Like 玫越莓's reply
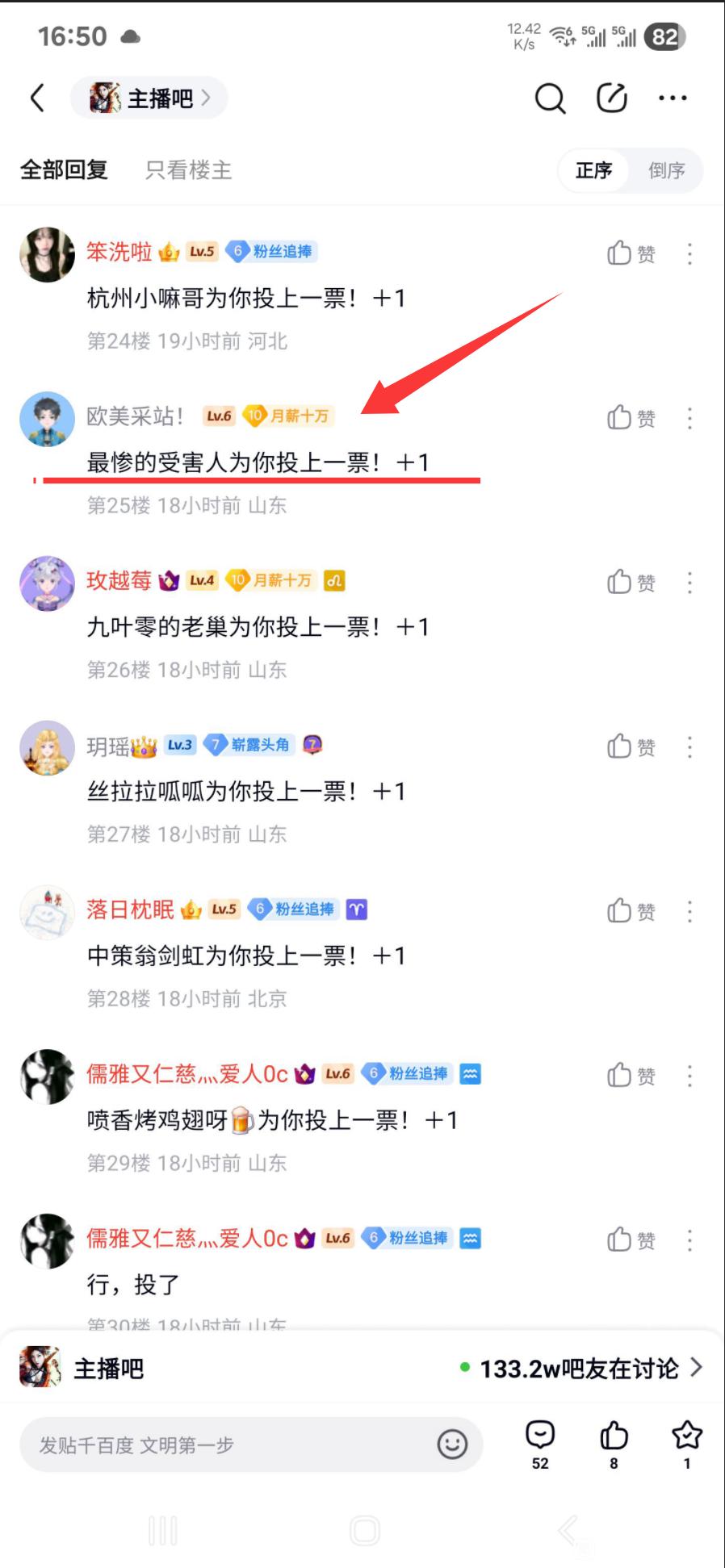The width and height of the screenshot is (725, 1568). click(x=631, y=582)
